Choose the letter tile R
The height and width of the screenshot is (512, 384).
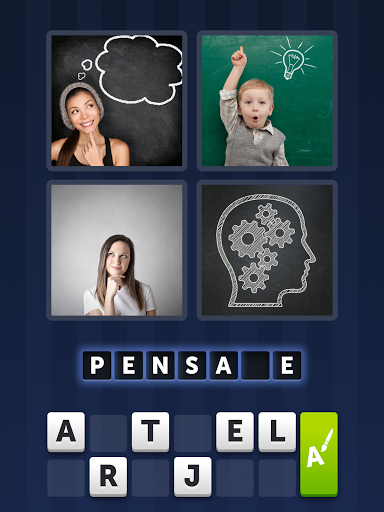[108, 476]
